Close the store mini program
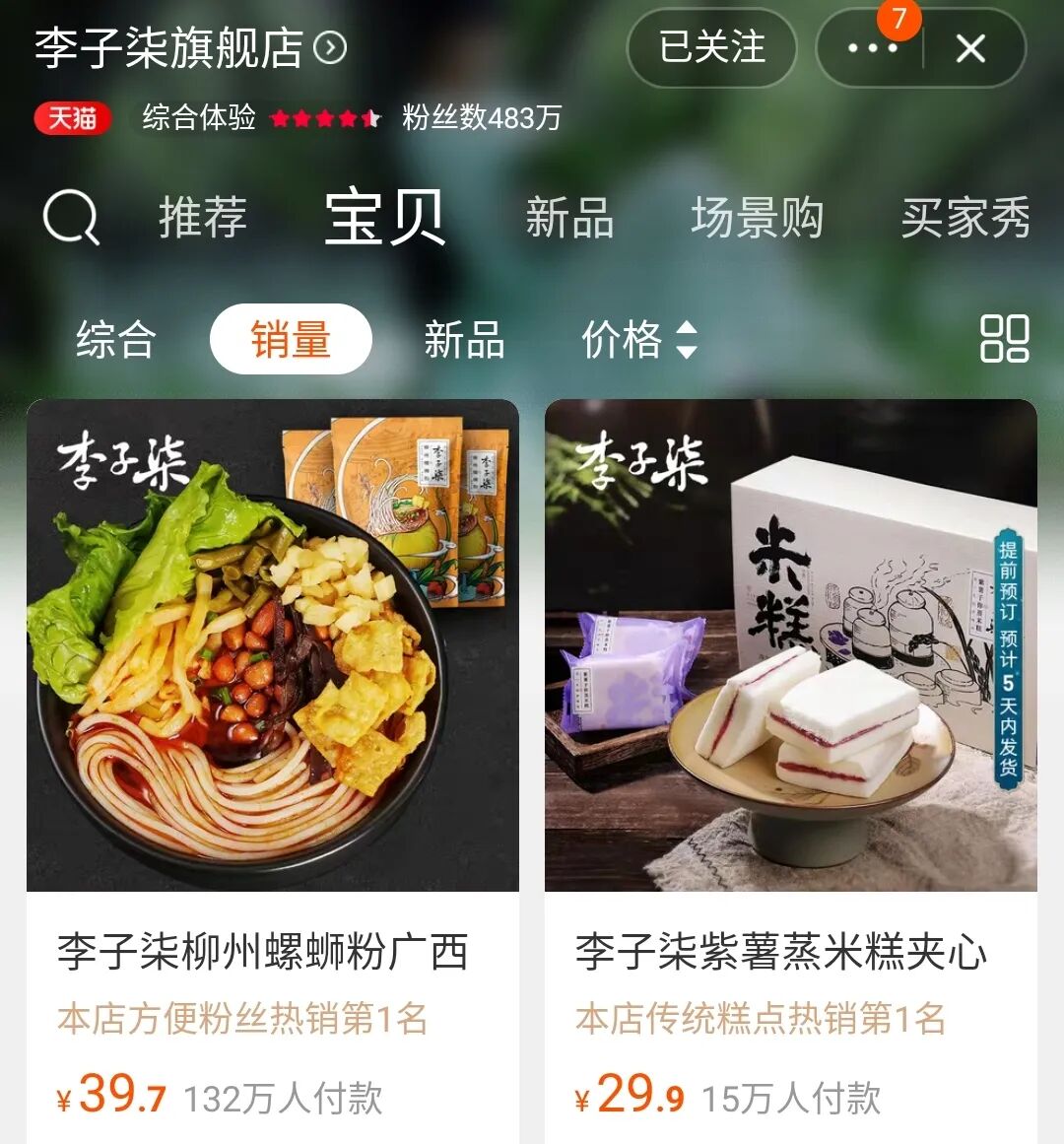1064x1144 pixels. (970, 48)
